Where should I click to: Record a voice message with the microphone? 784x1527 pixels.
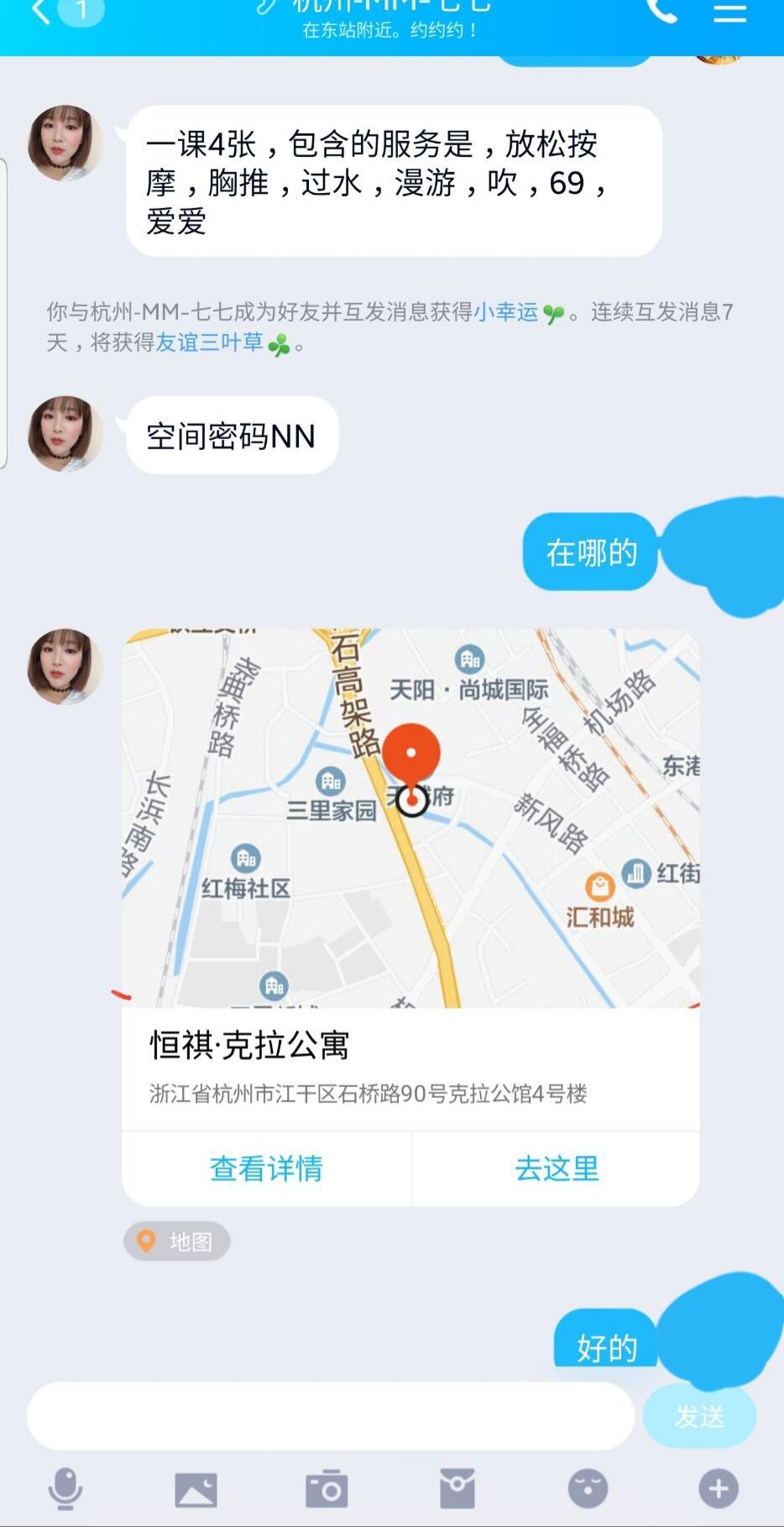pyautogui.click(x=65, y=1489)
